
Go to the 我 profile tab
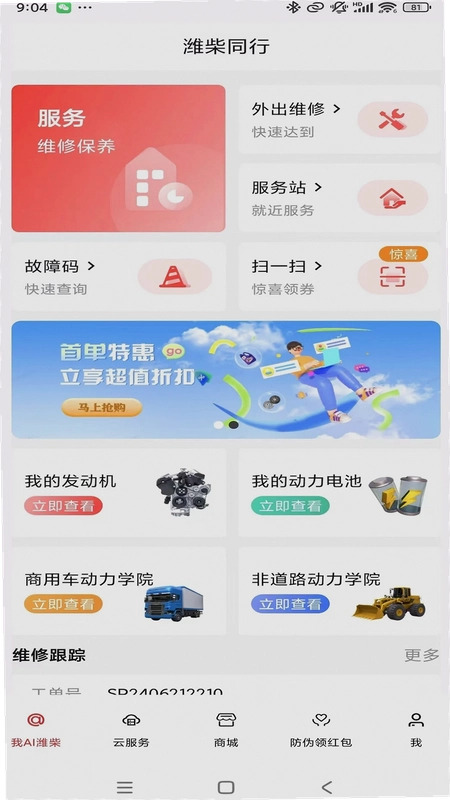[x=416, y=731]
